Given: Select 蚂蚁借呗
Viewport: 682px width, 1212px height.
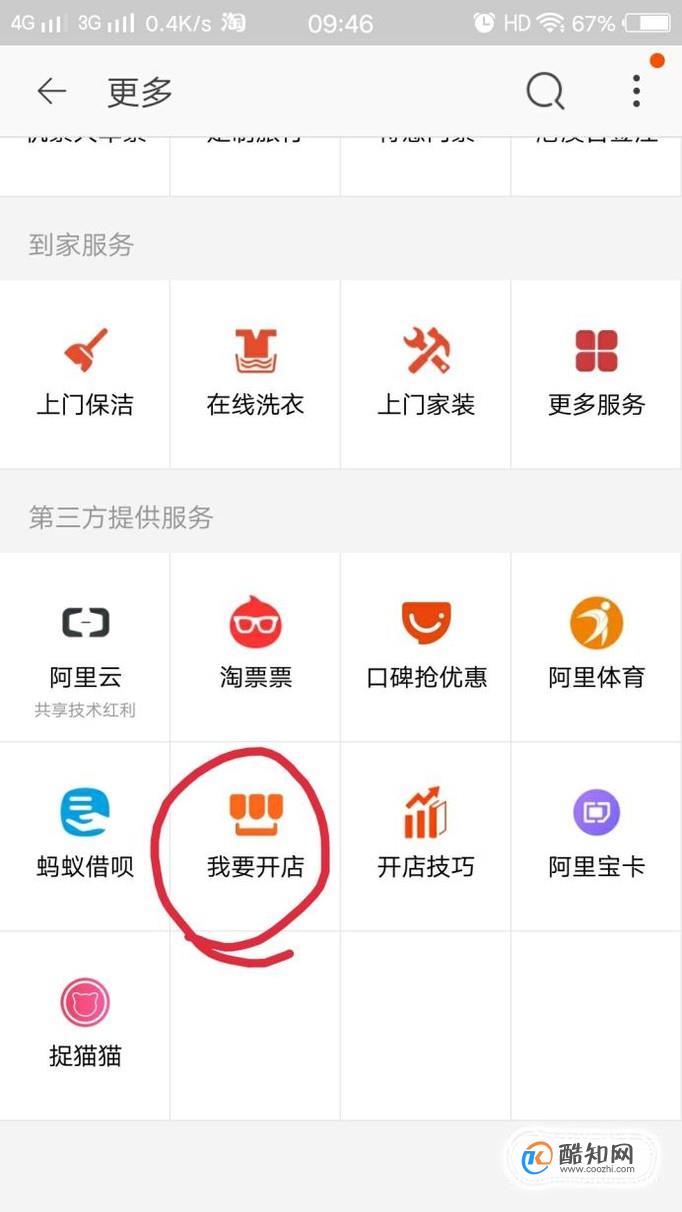Looking at the screenshot, I should click(x=85, y=836).
